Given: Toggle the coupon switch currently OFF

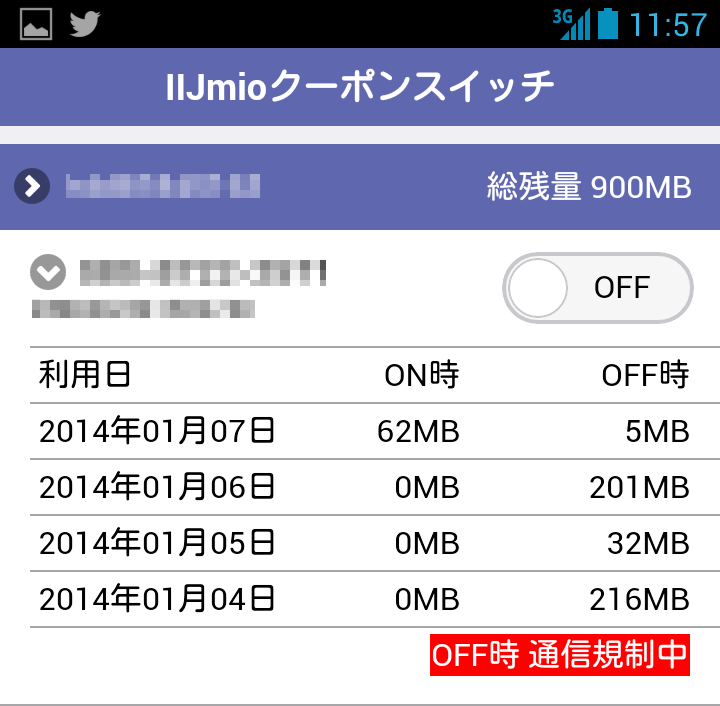Looking at the screenshot, I should click(x=597, y=288).
